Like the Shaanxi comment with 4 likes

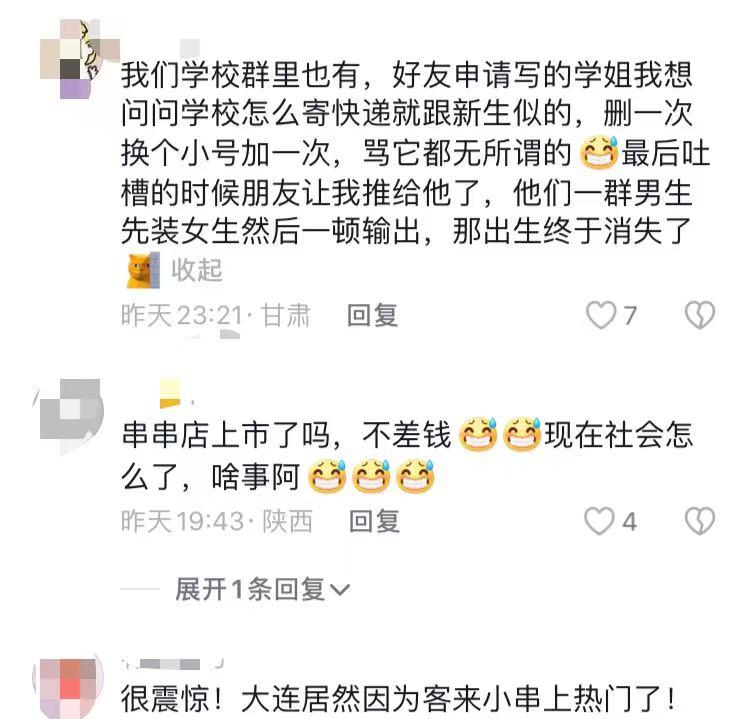click(x=600, y=521)
